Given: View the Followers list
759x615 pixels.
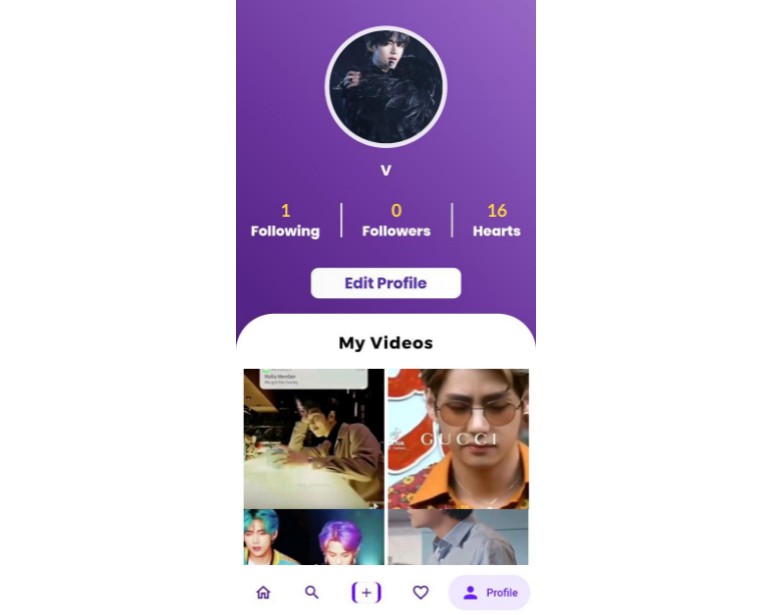Looking at the screenshot, I should (396, 221).
